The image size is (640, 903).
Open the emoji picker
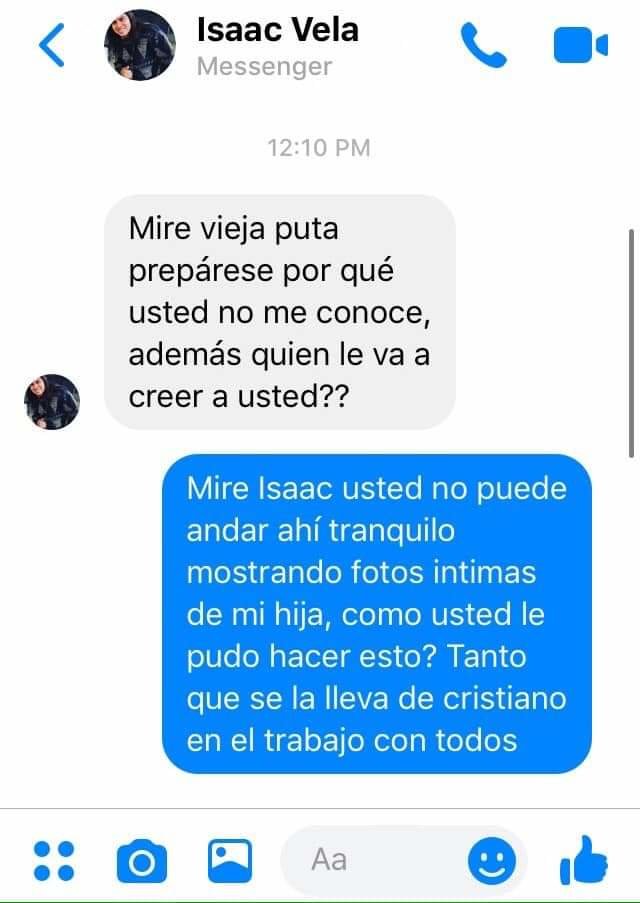pos(493,859)
